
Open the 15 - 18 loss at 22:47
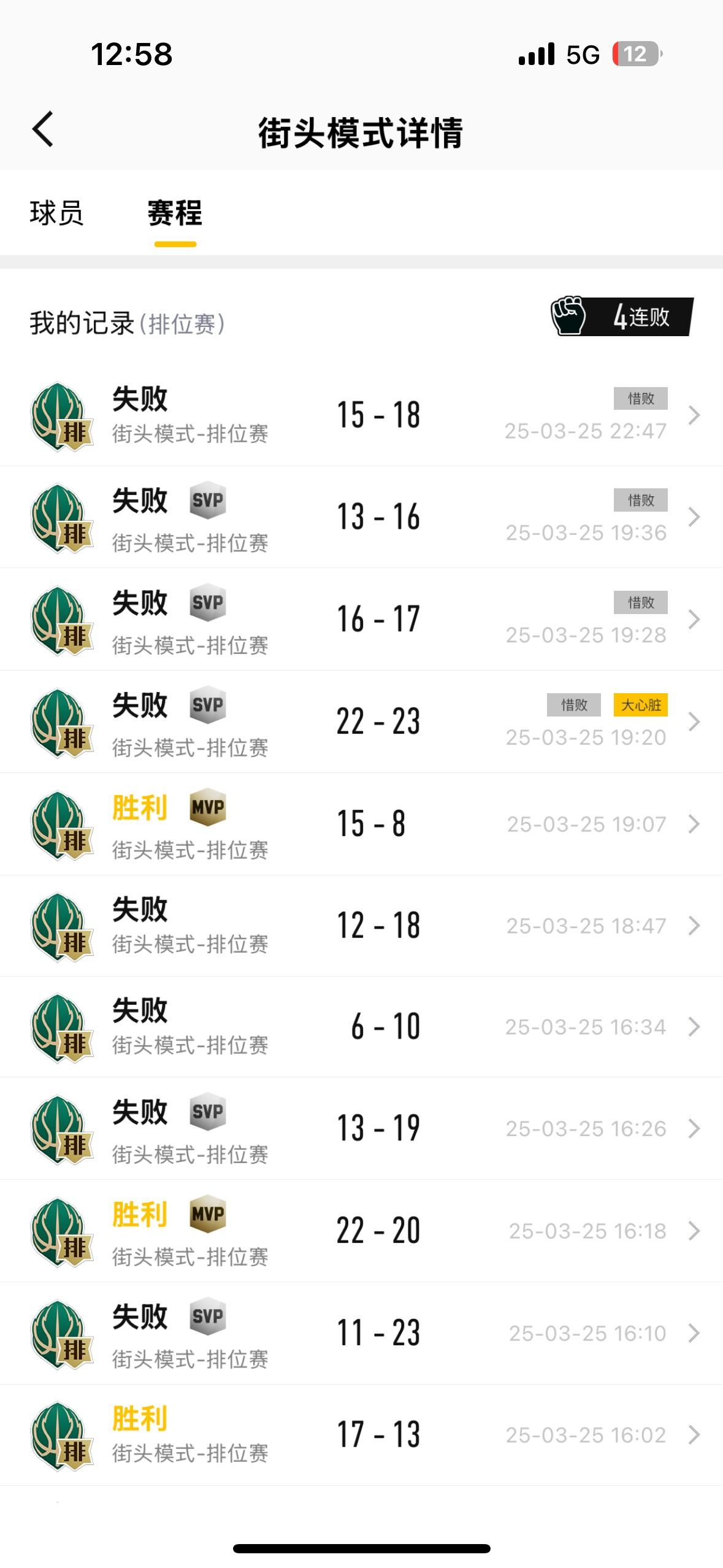361,415
